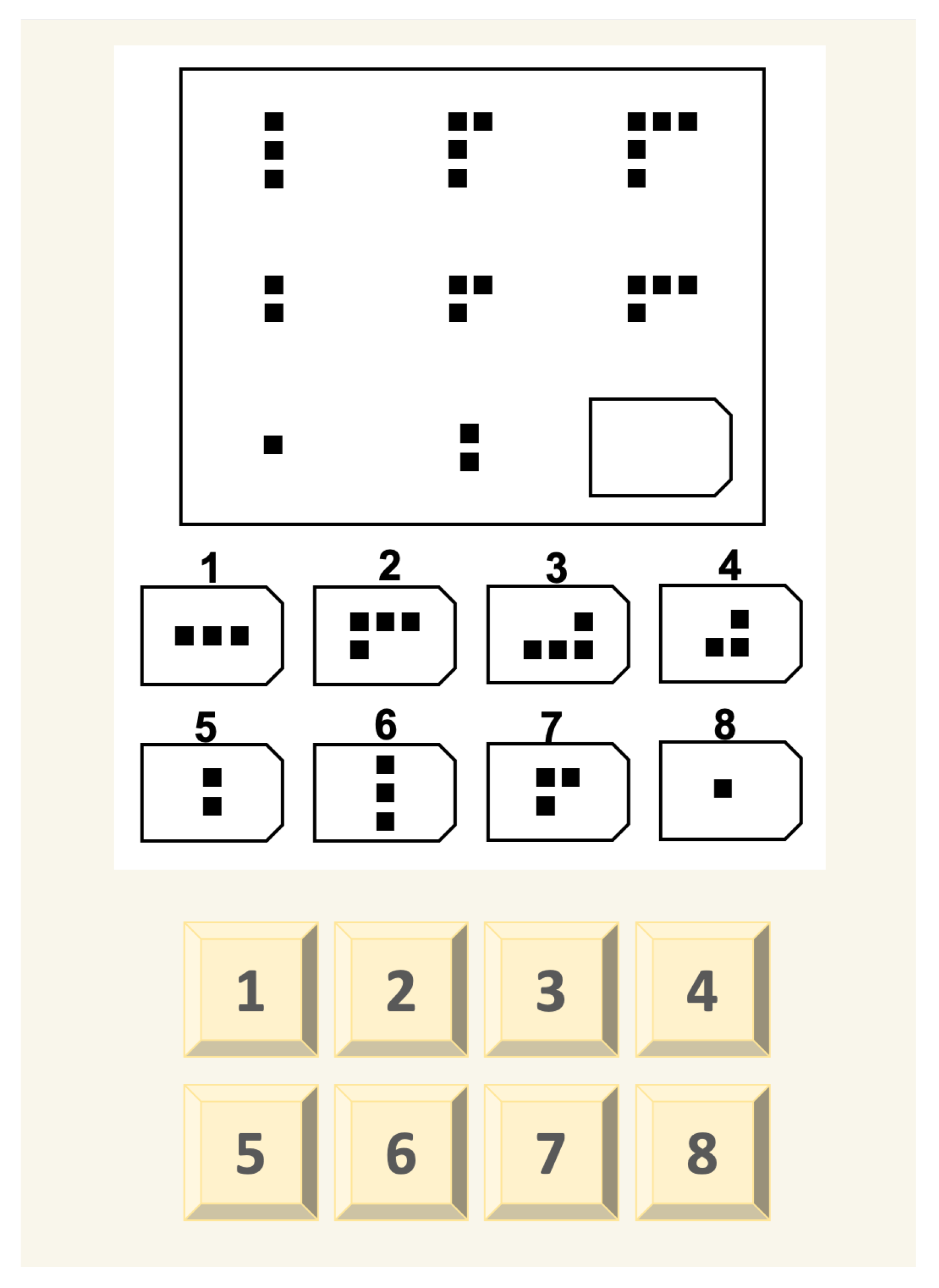Pick answer button 4
The image size is (939, 1288).
702,991
